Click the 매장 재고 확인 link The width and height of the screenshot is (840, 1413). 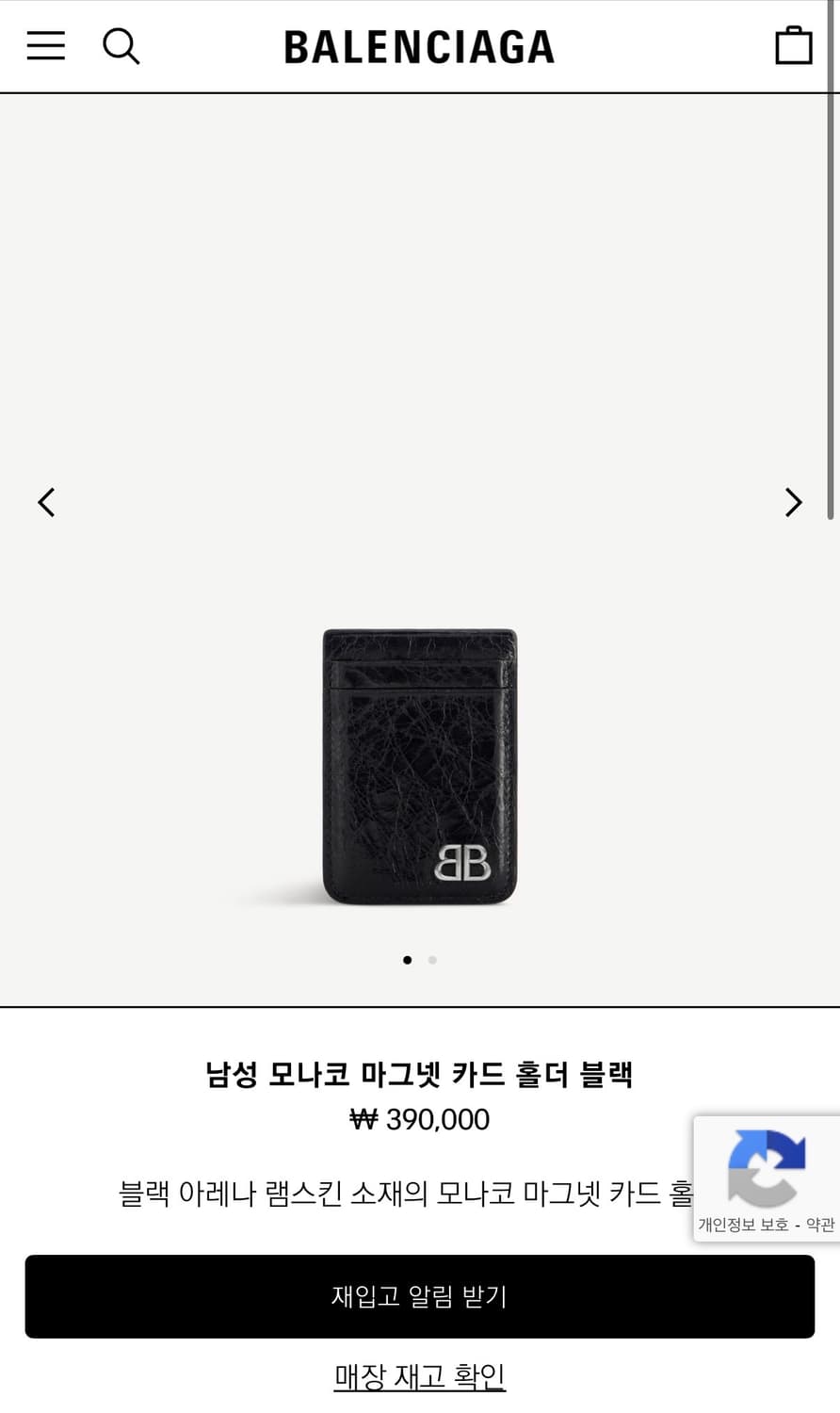coord(419,1375)
